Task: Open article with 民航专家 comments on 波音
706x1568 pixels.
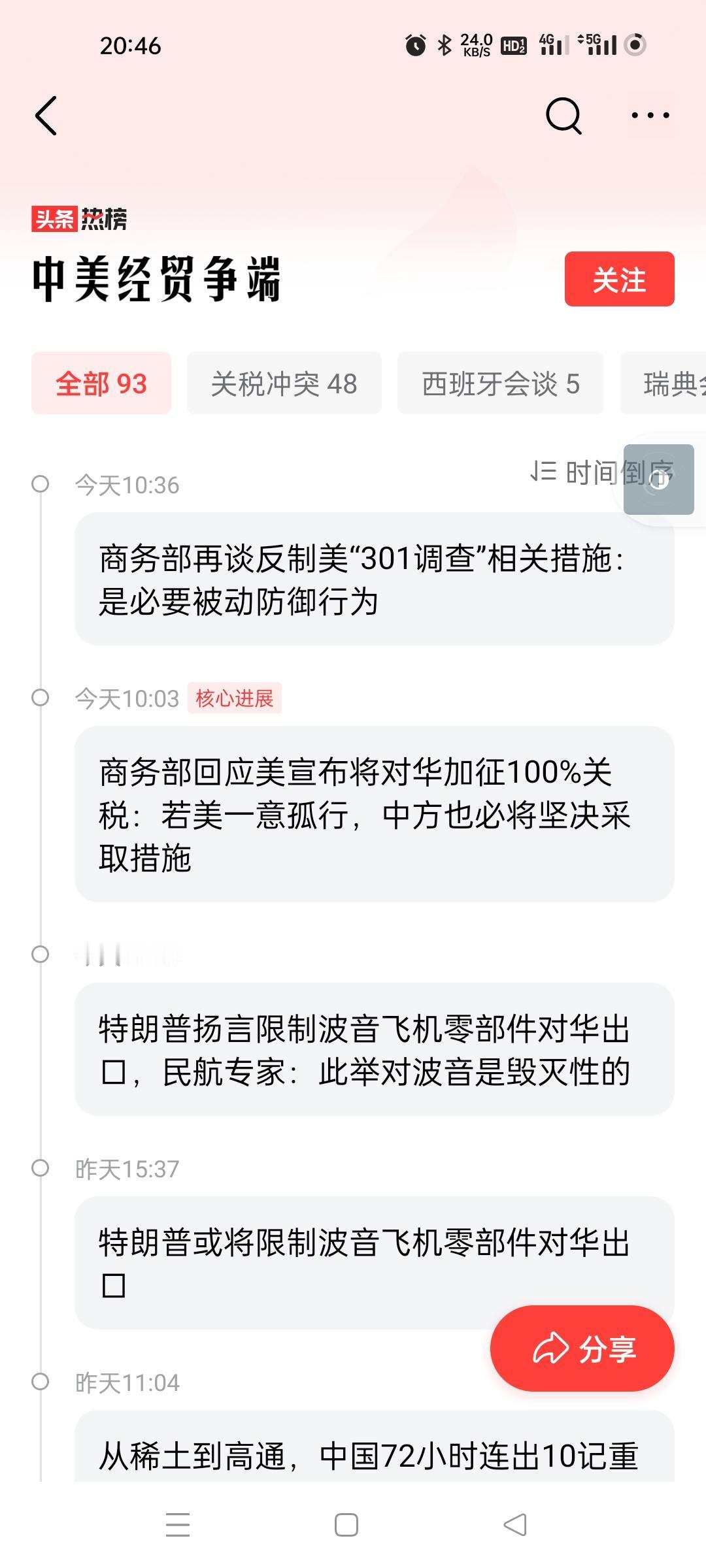Action: pos(374,1049)
